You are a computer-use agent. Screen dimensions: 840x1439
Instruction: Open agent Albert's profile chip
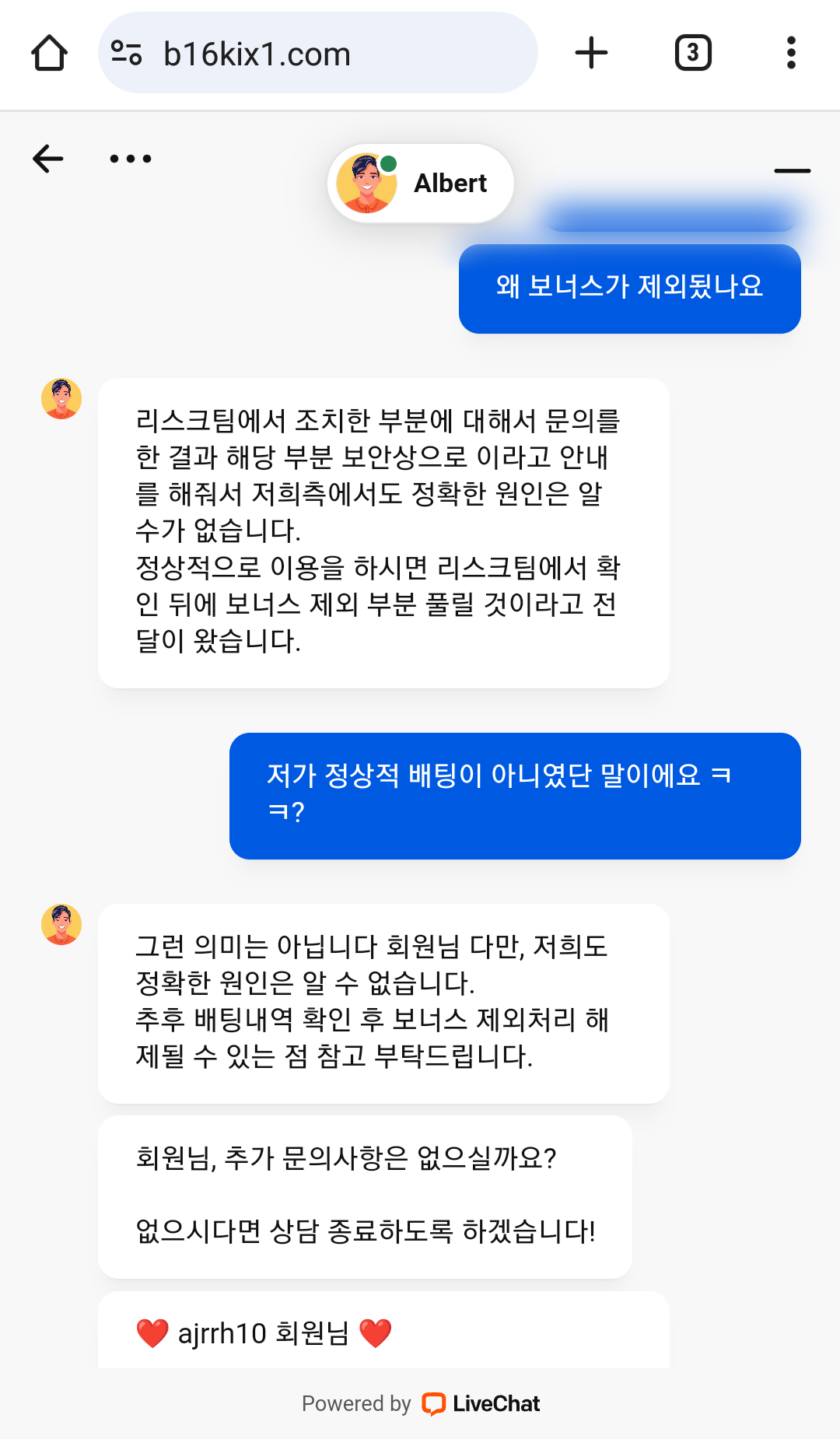tap(421, 184)
